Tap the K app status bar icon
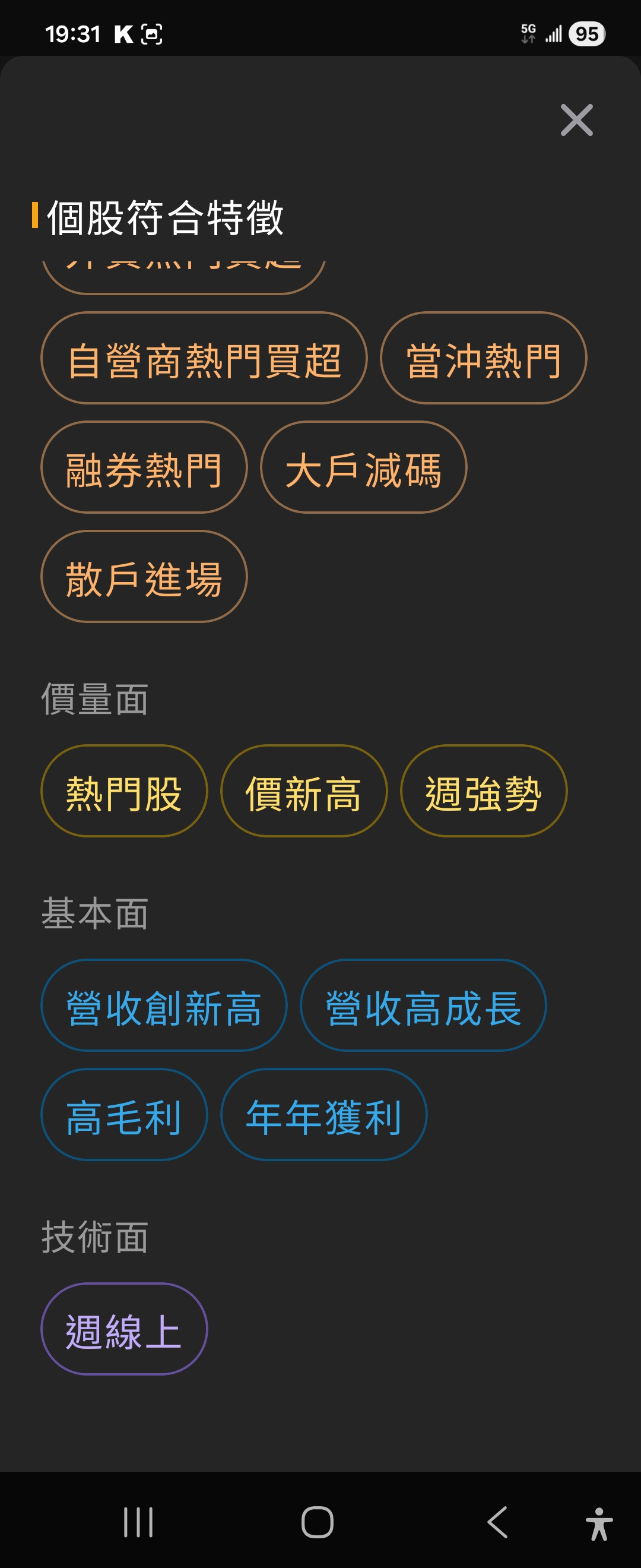The image size is (641, 1568). coord(122,34)
